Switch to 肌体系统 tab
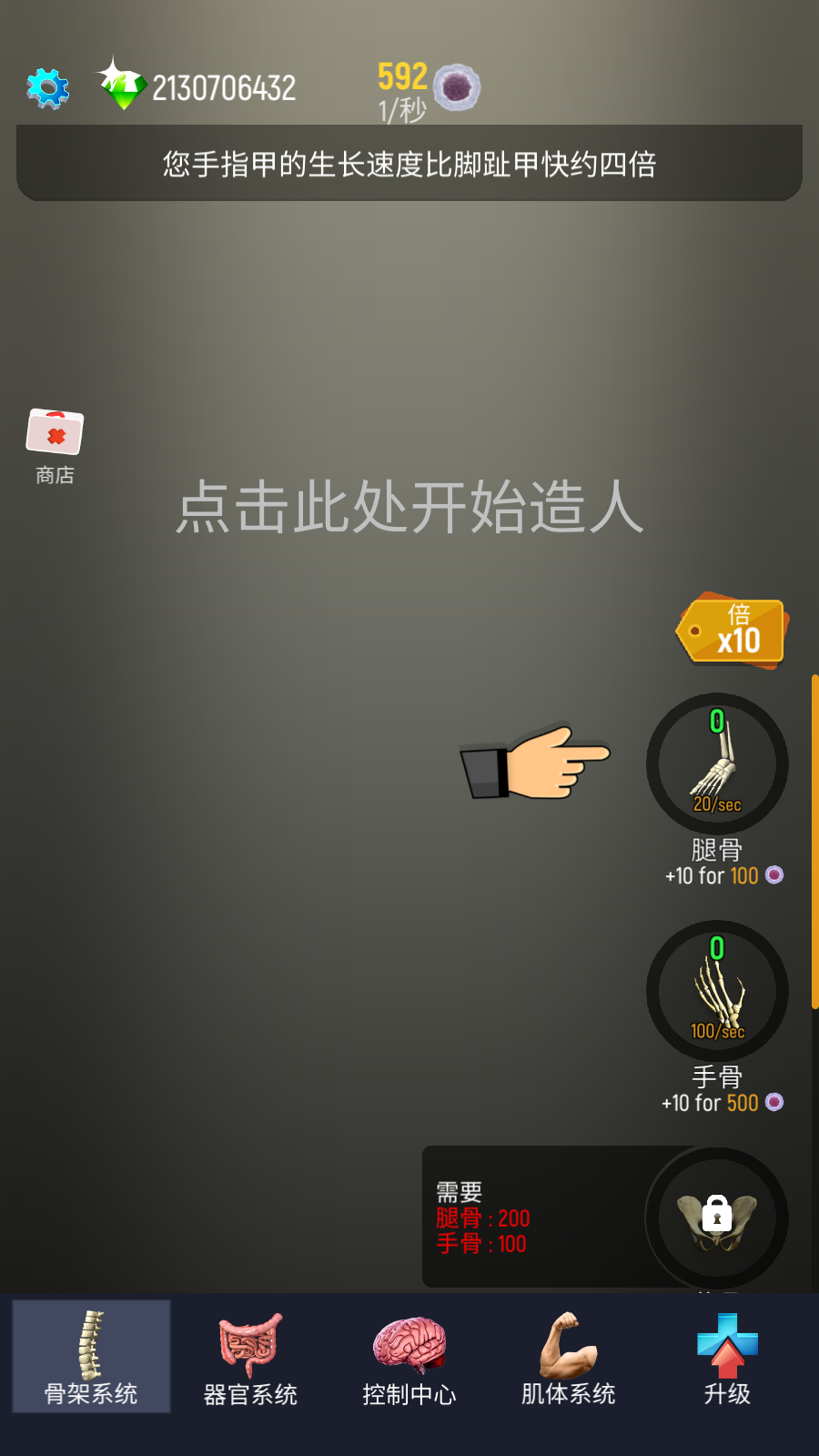Screen dimensions: 819x1456 click(569, 1357)
